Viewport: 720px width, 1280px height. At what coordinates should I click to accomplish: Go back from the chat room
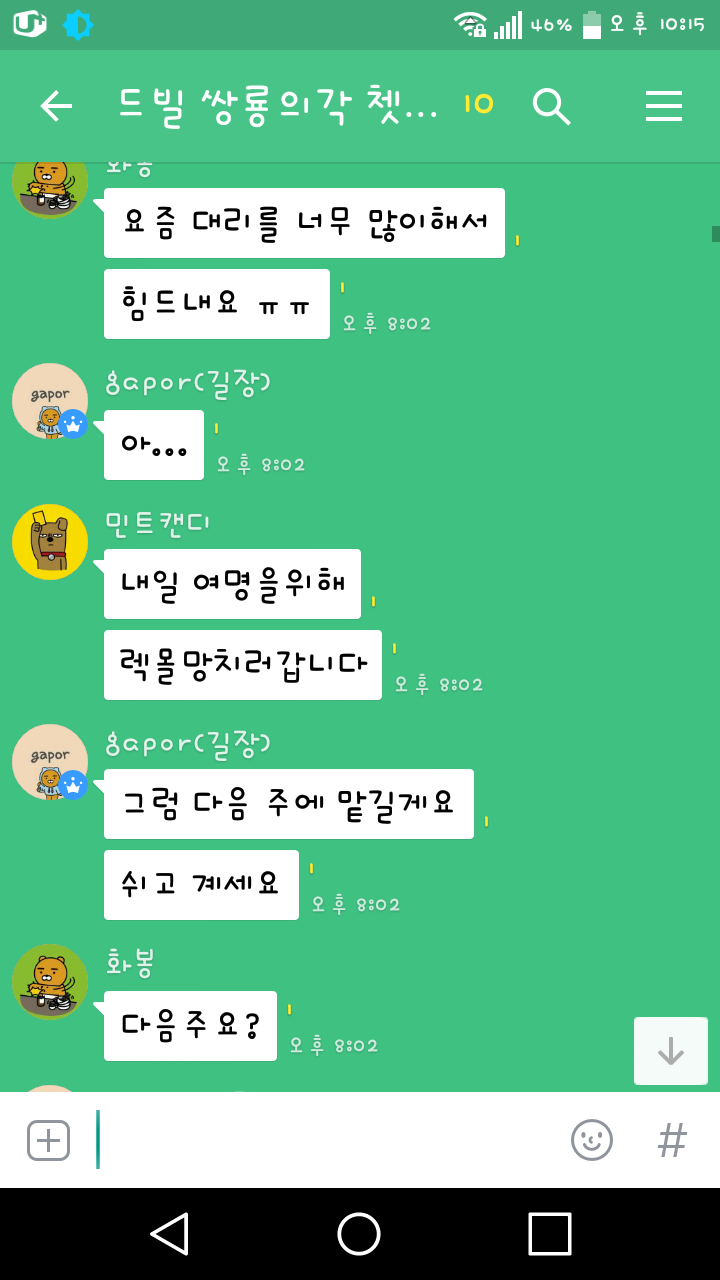tap(56, 106)
